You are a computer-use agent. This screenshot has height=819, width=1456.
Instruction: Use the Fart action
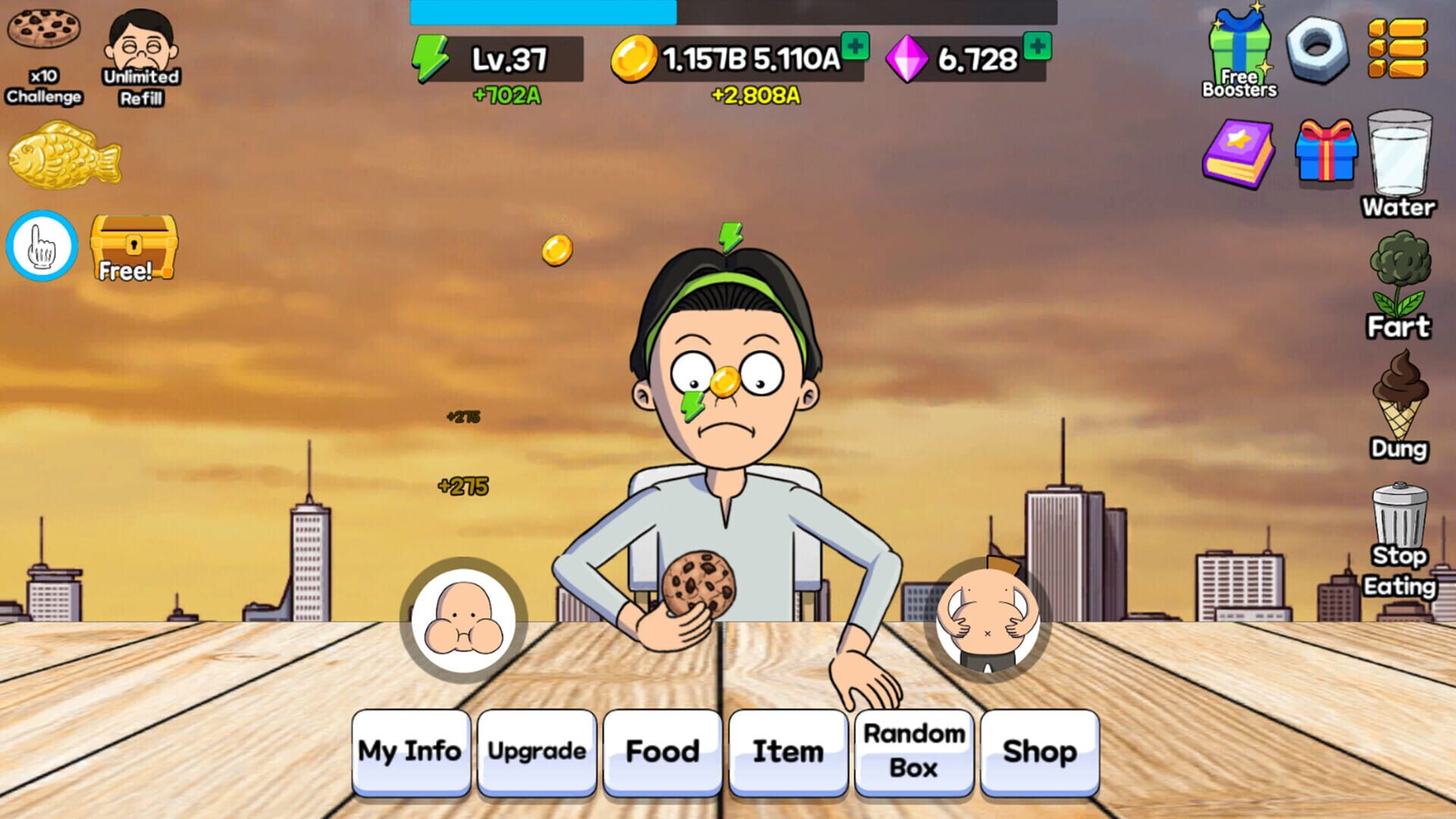pos(1399,284)
